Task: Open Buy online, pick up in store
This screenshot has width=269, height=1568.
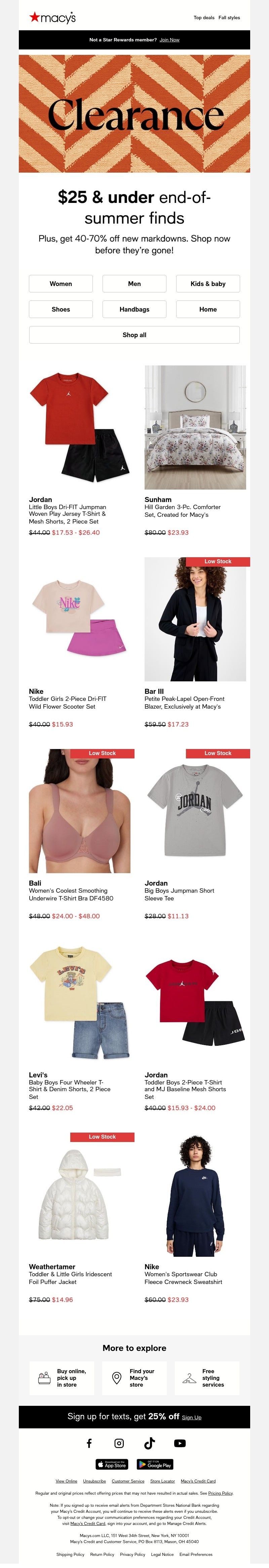Action: click(62, 1378)
